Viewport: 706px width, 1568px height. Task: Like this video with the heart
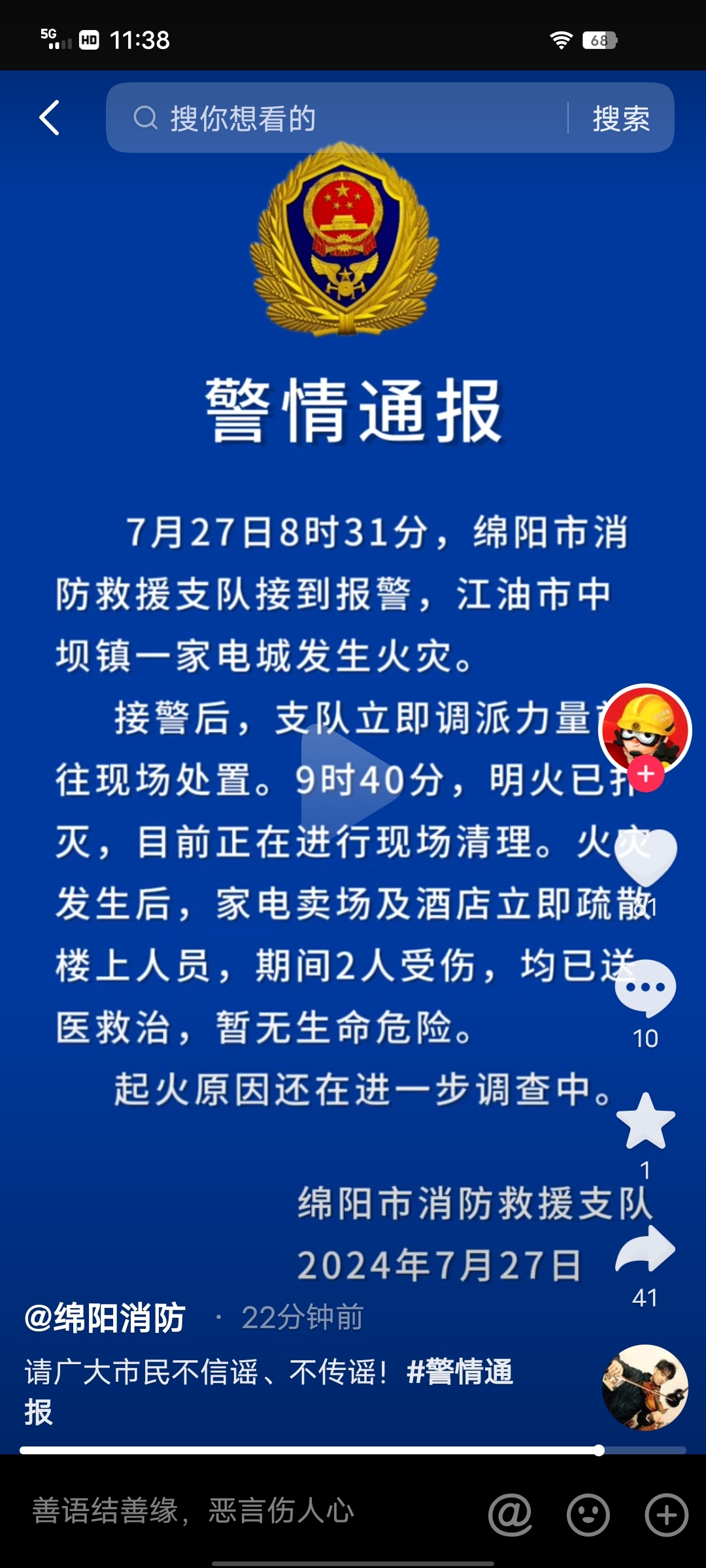(646, 857)
